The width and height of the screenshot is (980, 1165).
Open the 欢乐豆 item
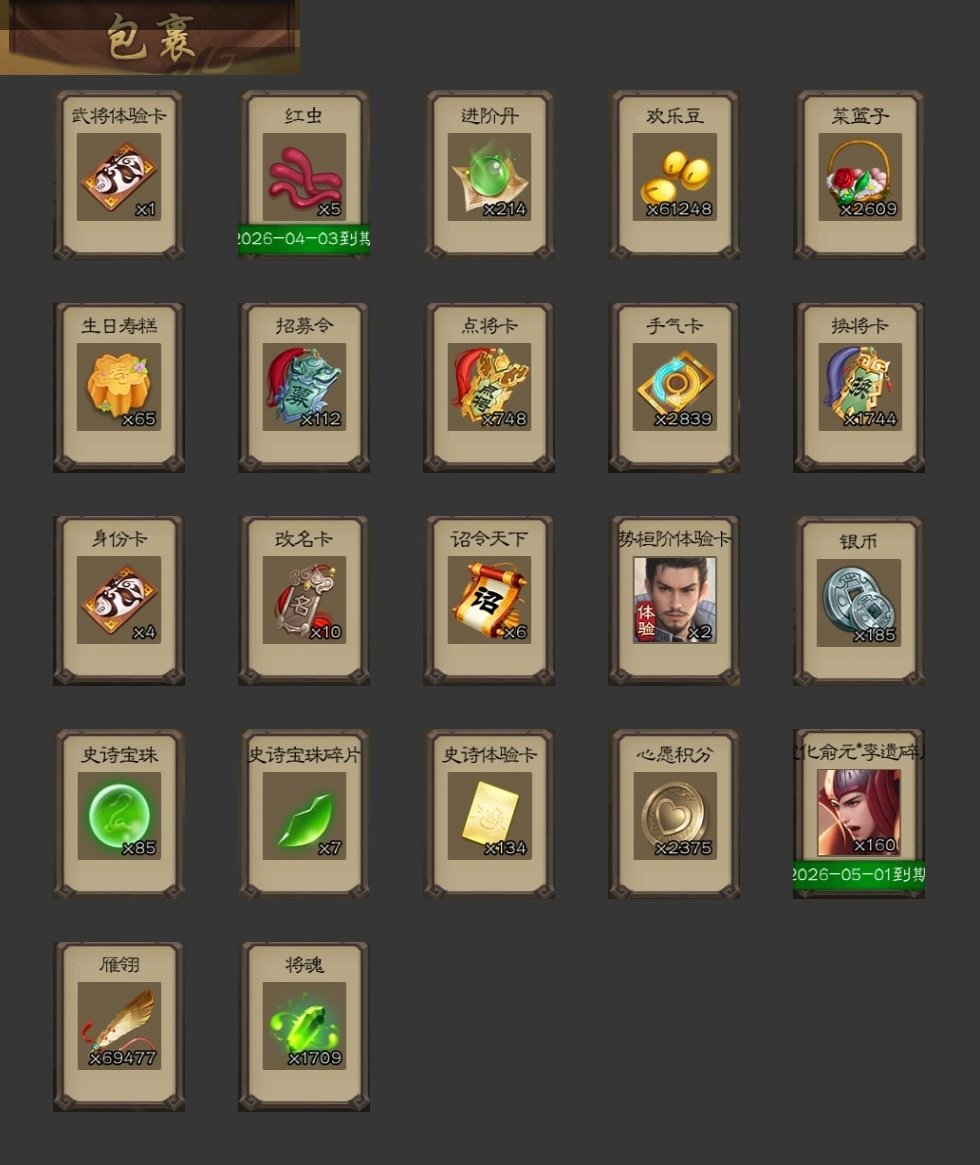(x=674, y=177)
